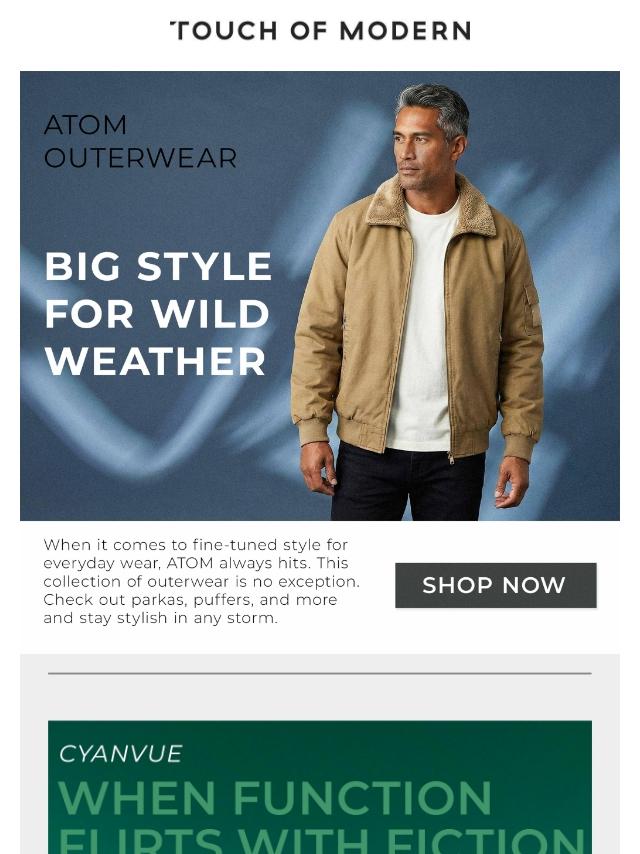Tap the SHOP NOW button
The height and width of the screenshot is (854, 640).
tap(495, 586)
